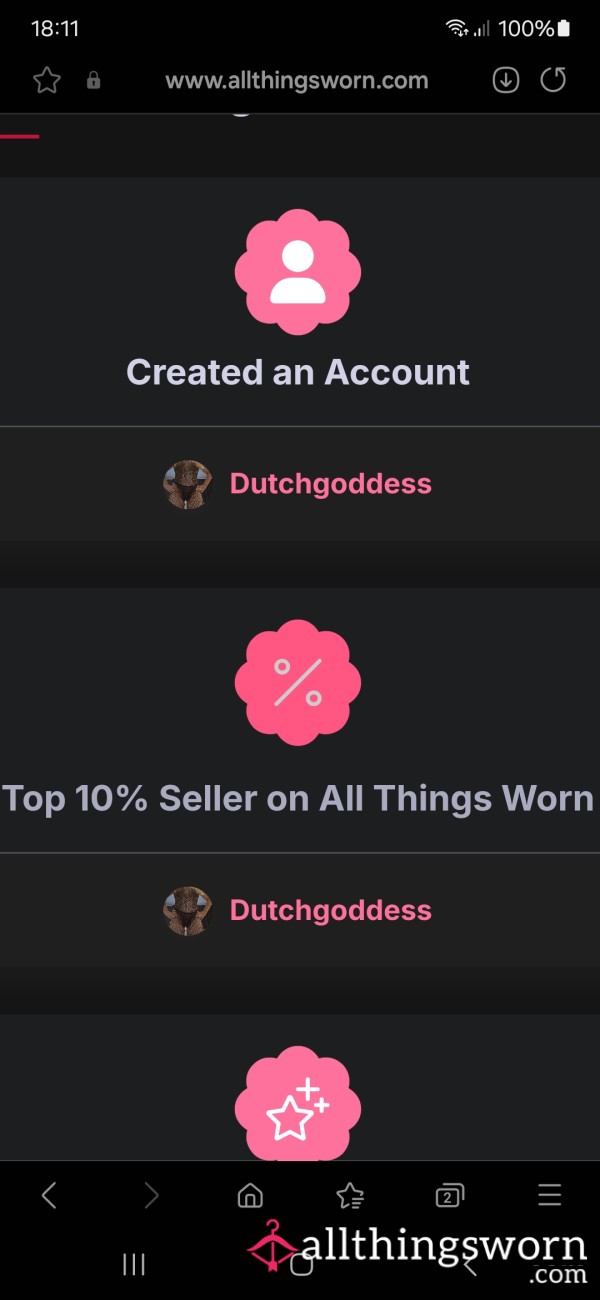
Task: Tap the allthingsworn.com address bar
Action: (296, 81)
